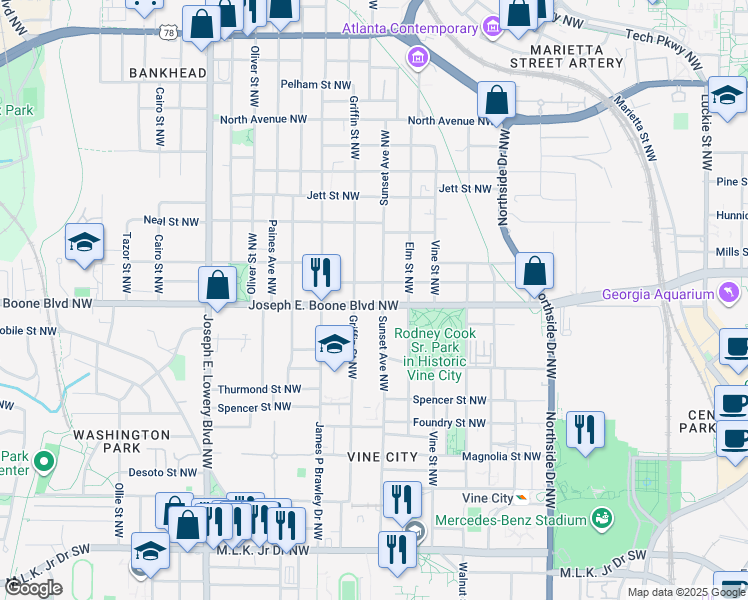The height and width of the screenshot is (600, 748).
Task: Tap the shopping marker next to the route 78 shield
Action: pos(202,27)
